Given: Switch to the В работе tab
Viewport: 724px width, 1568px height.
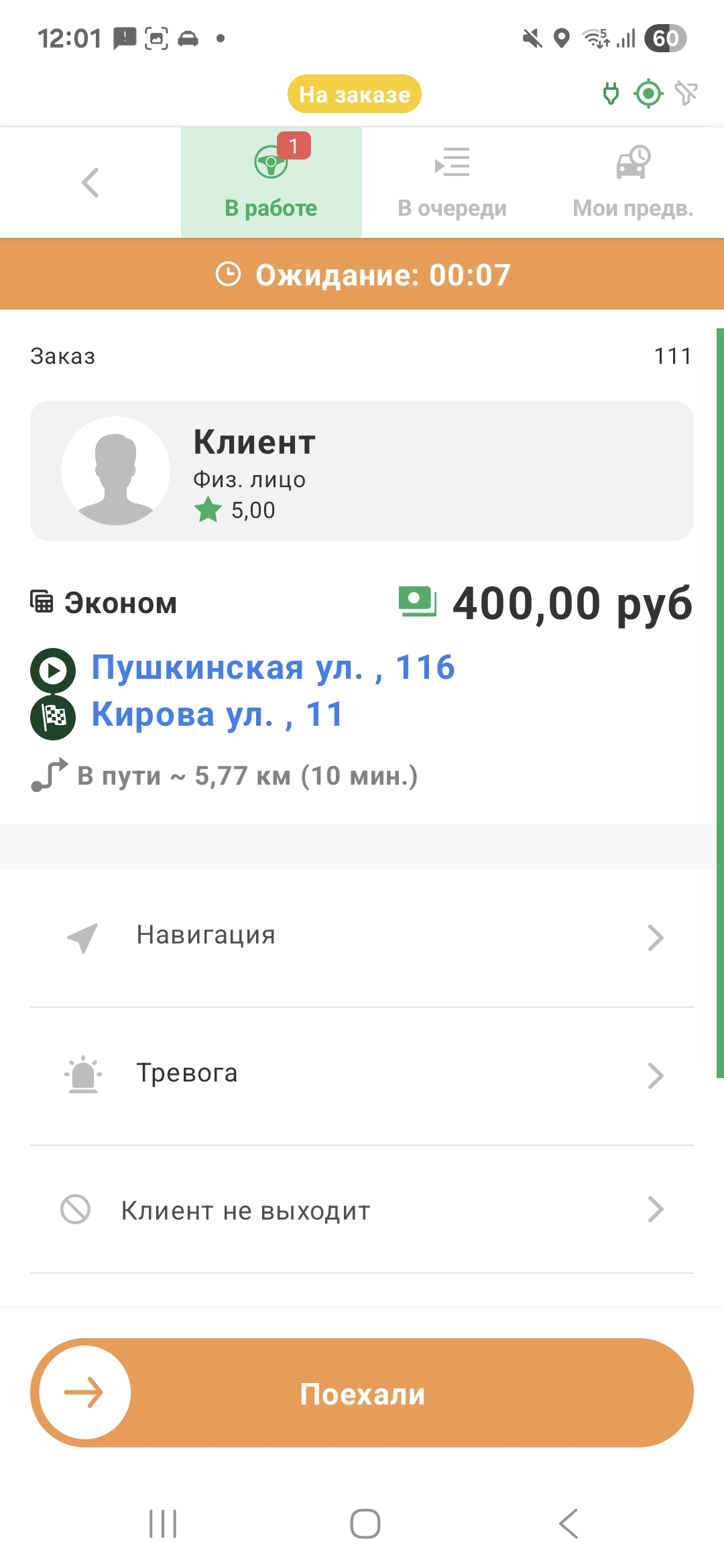Looking at the screenshot, I should (x=271, y=182).
